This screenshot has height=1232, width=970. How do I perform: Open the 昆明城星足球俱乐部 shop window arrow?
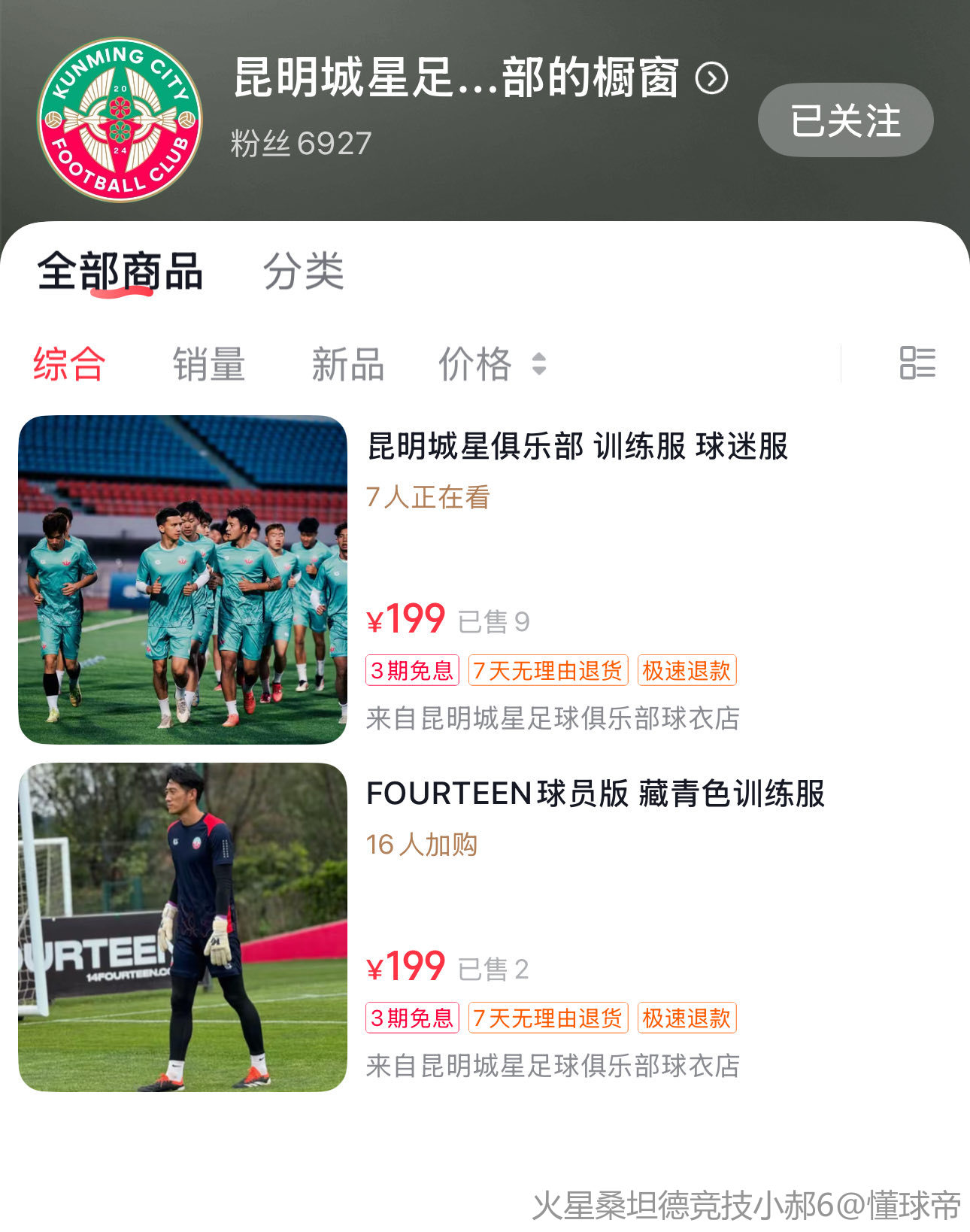click(x=711, y=77)
